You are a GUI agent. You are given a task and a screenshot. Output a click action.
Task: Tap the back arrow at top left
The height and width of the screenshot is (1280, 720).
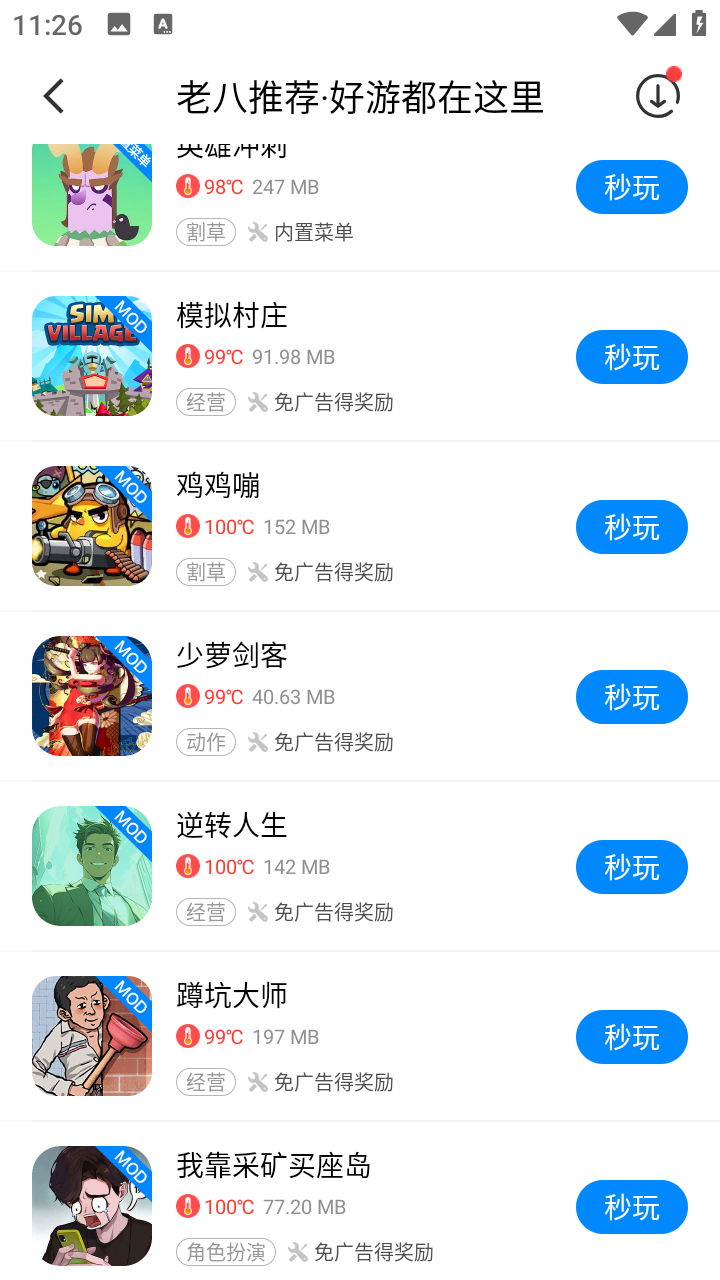click(53, 95)
